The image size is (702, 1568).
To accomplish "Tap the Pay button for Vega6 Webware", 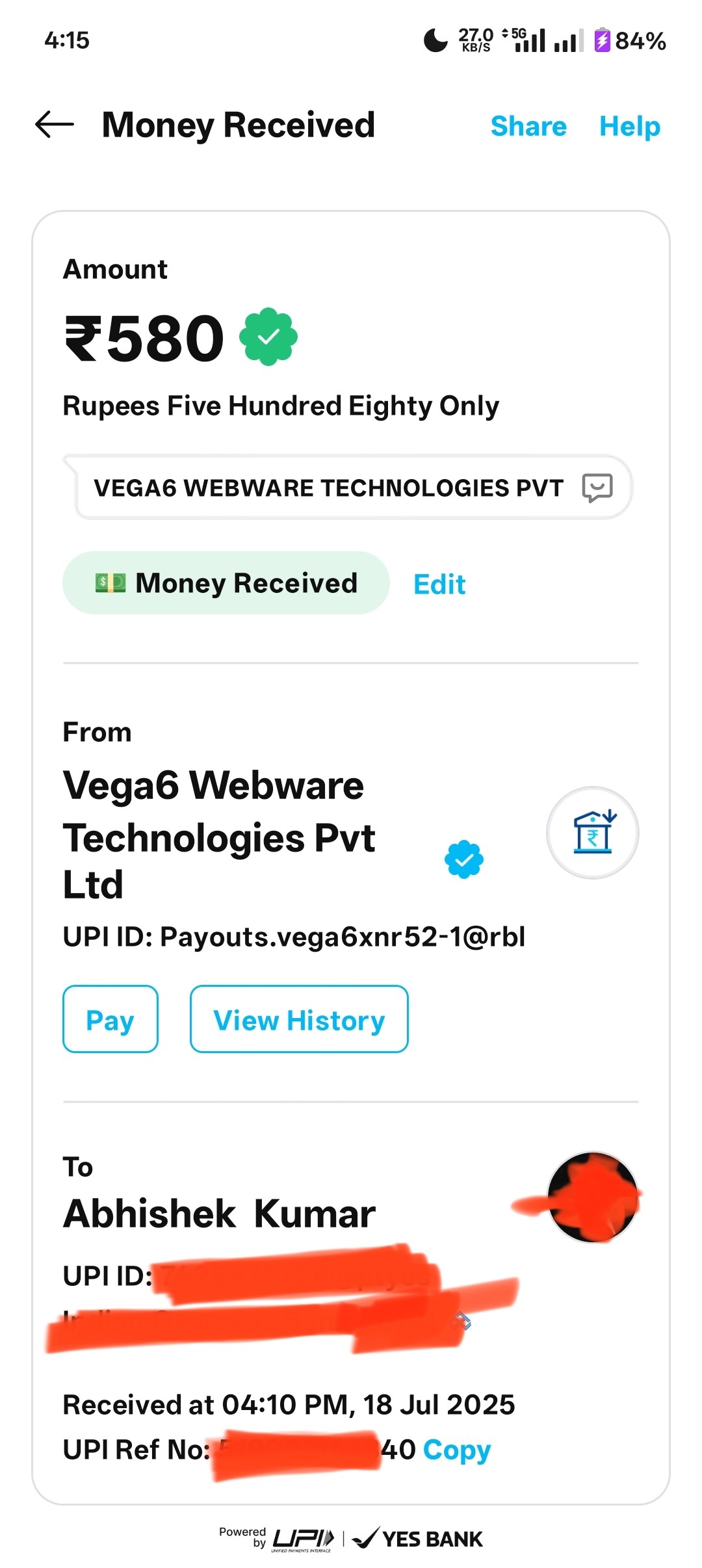I will click(110, 1019).
